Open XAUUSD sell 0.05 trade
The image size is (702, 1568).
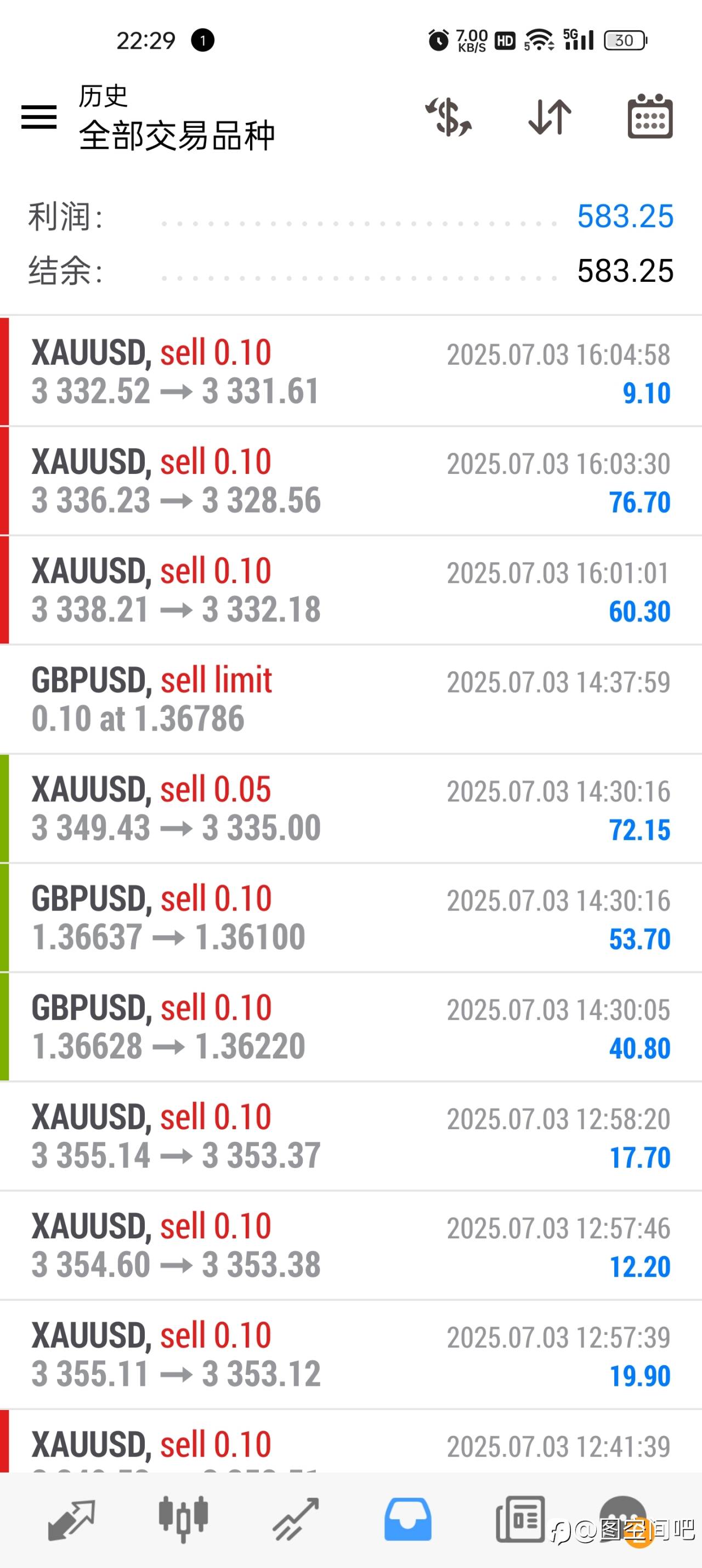click(350, 808)
